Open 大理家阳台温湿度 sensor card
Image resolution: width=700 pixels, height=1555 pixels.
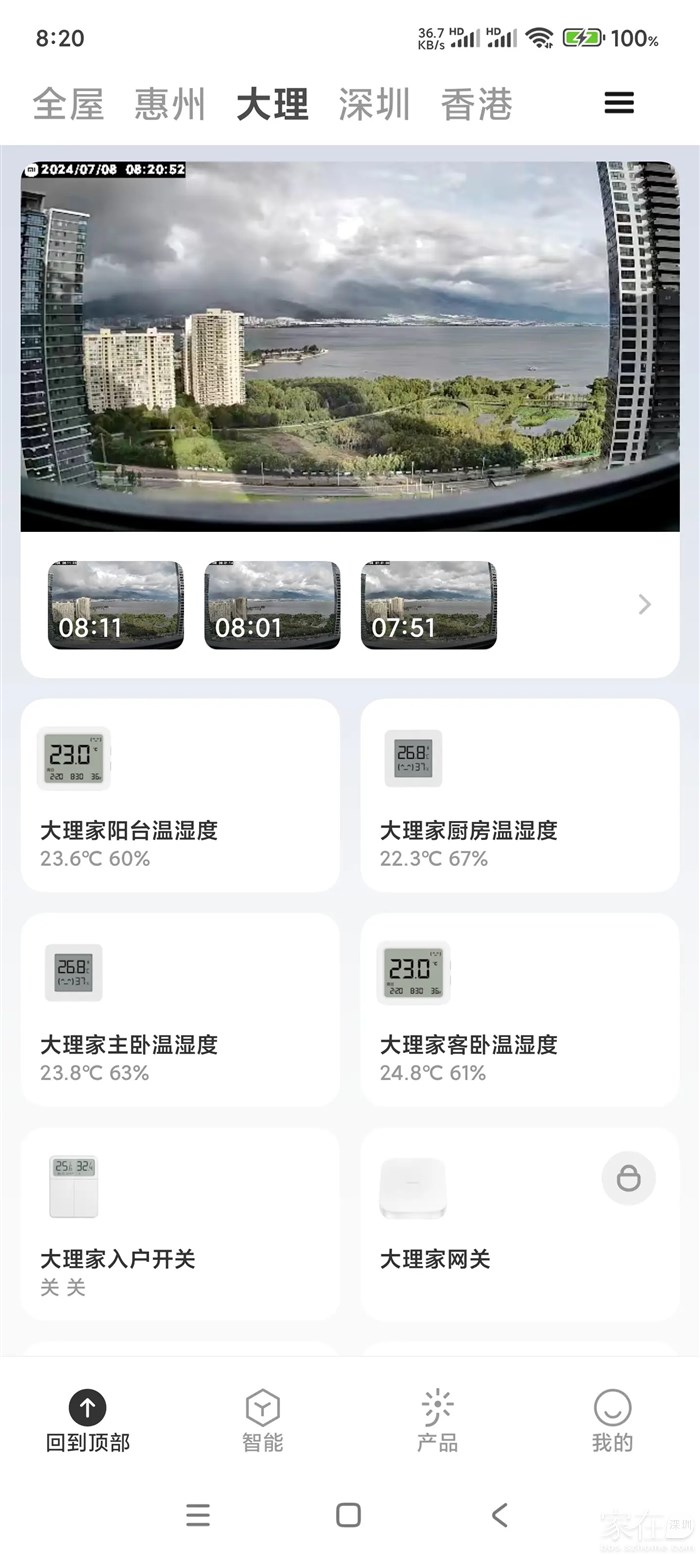point(180,795)
